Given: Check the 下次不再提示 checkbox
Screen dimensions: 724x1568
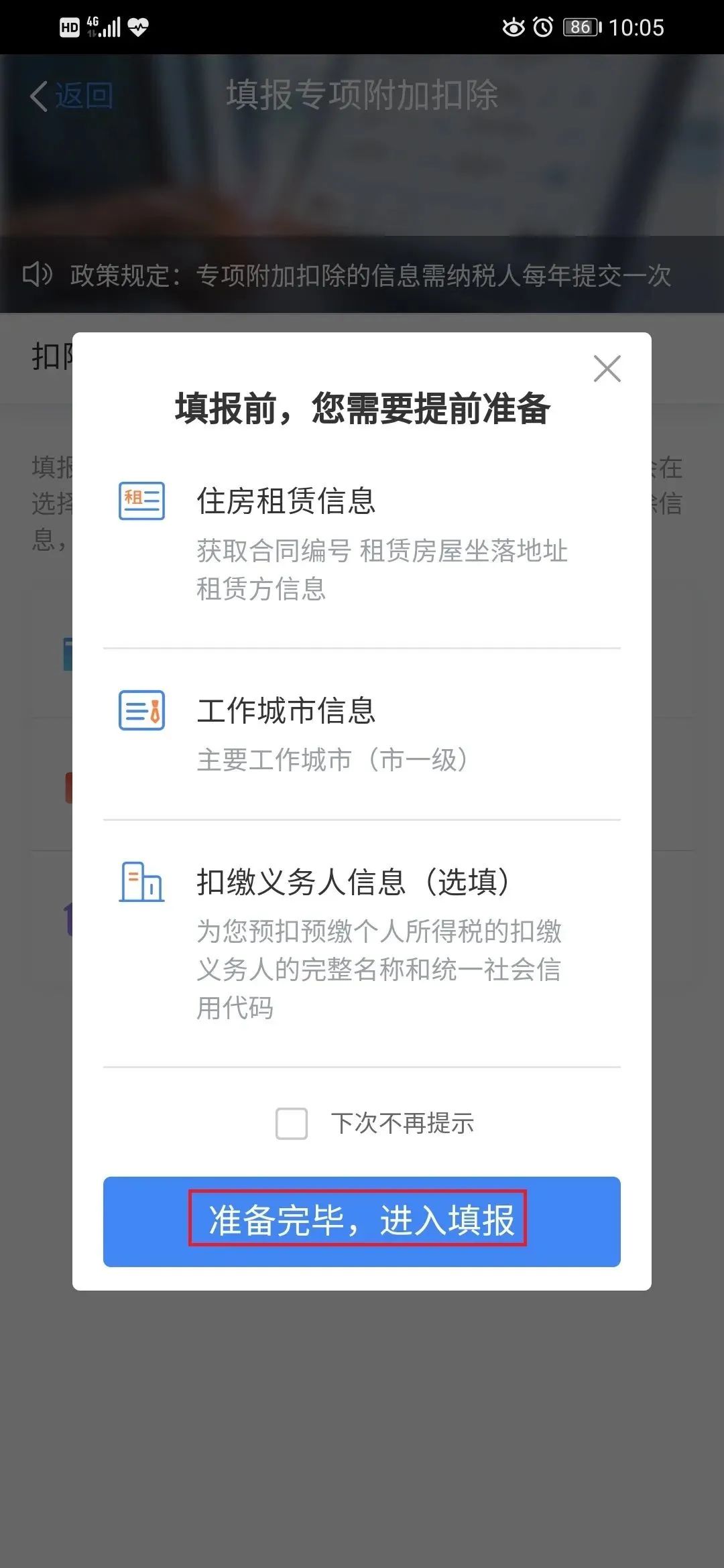Looking at the screenshot, I should [292, 1123].
